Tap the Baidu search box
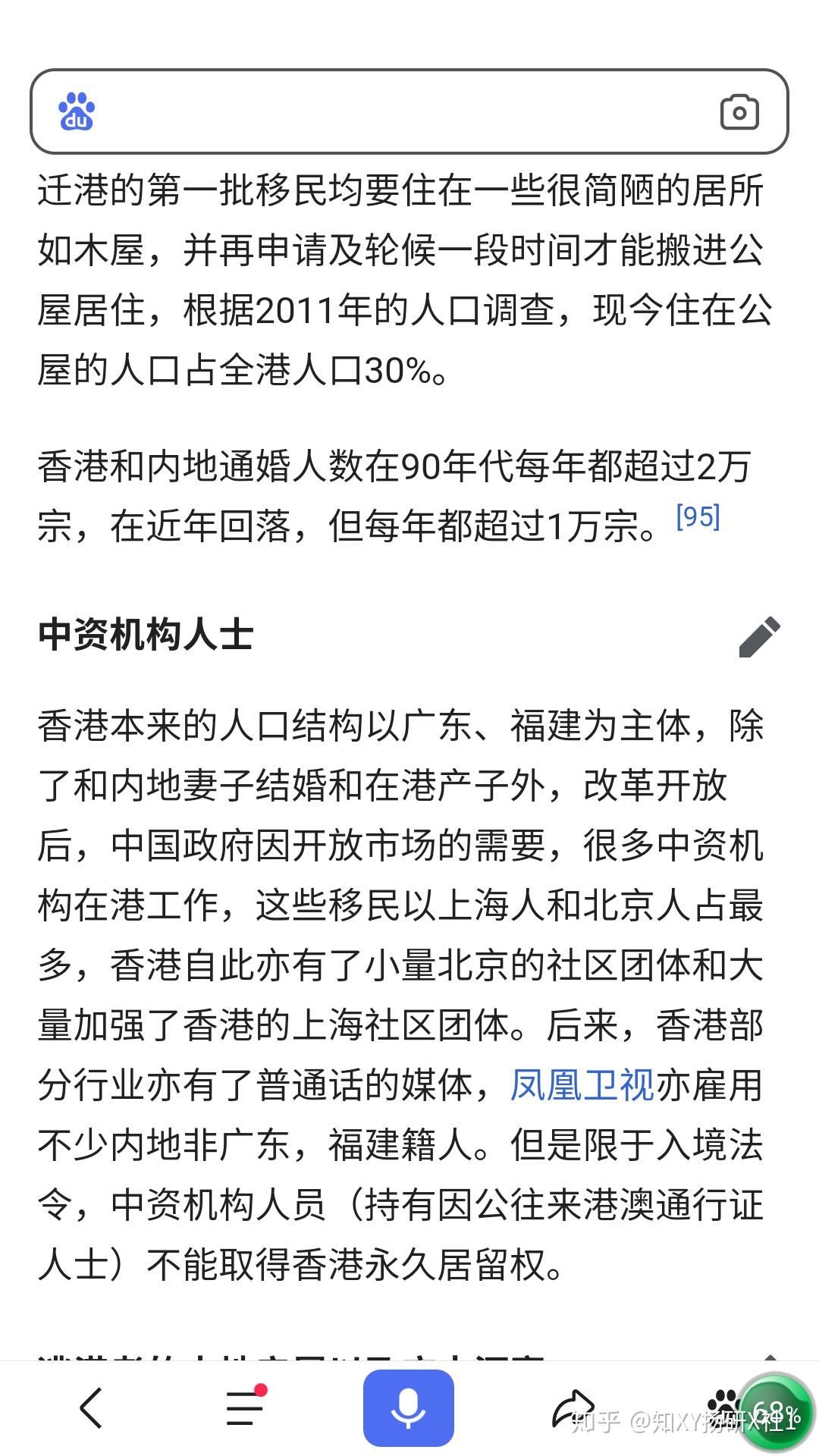 pyautogui.click(x=409, y=111)
